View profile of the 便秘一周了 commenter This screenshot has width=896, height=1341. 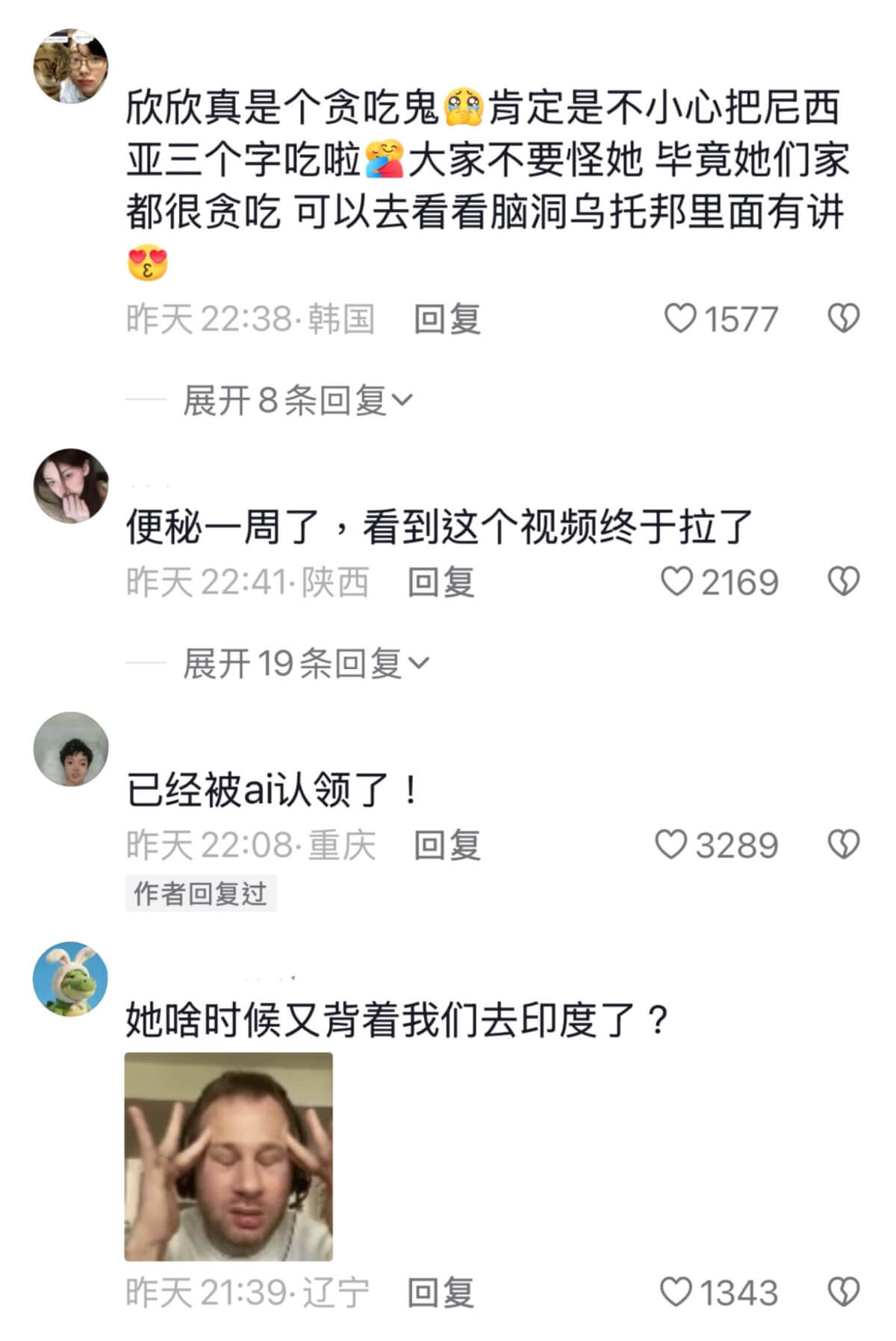click(71, 485)
